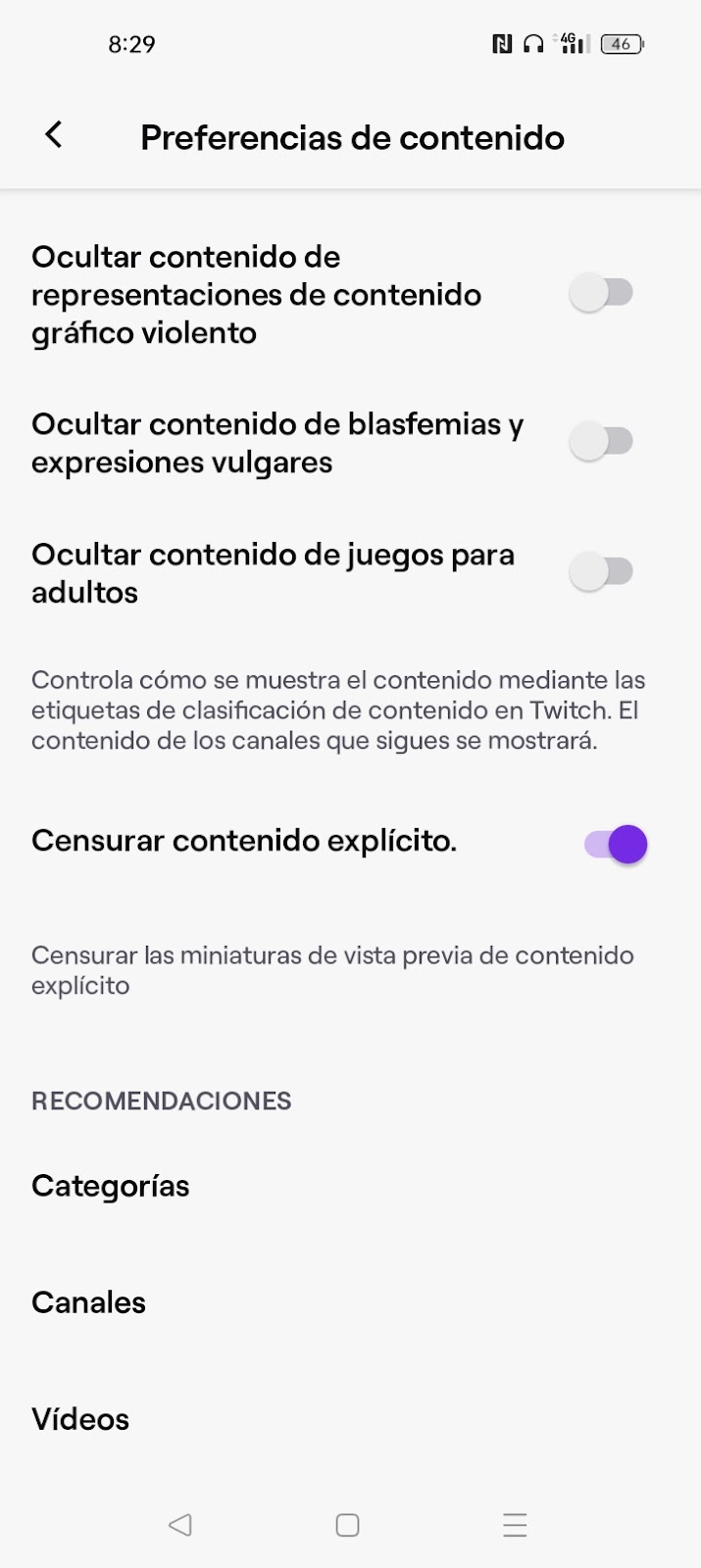The width and height of the screenshot is (701, 1568).
Task: Toggle hiding blasfemias y expresiones vulgares
Action: [602, 442]
